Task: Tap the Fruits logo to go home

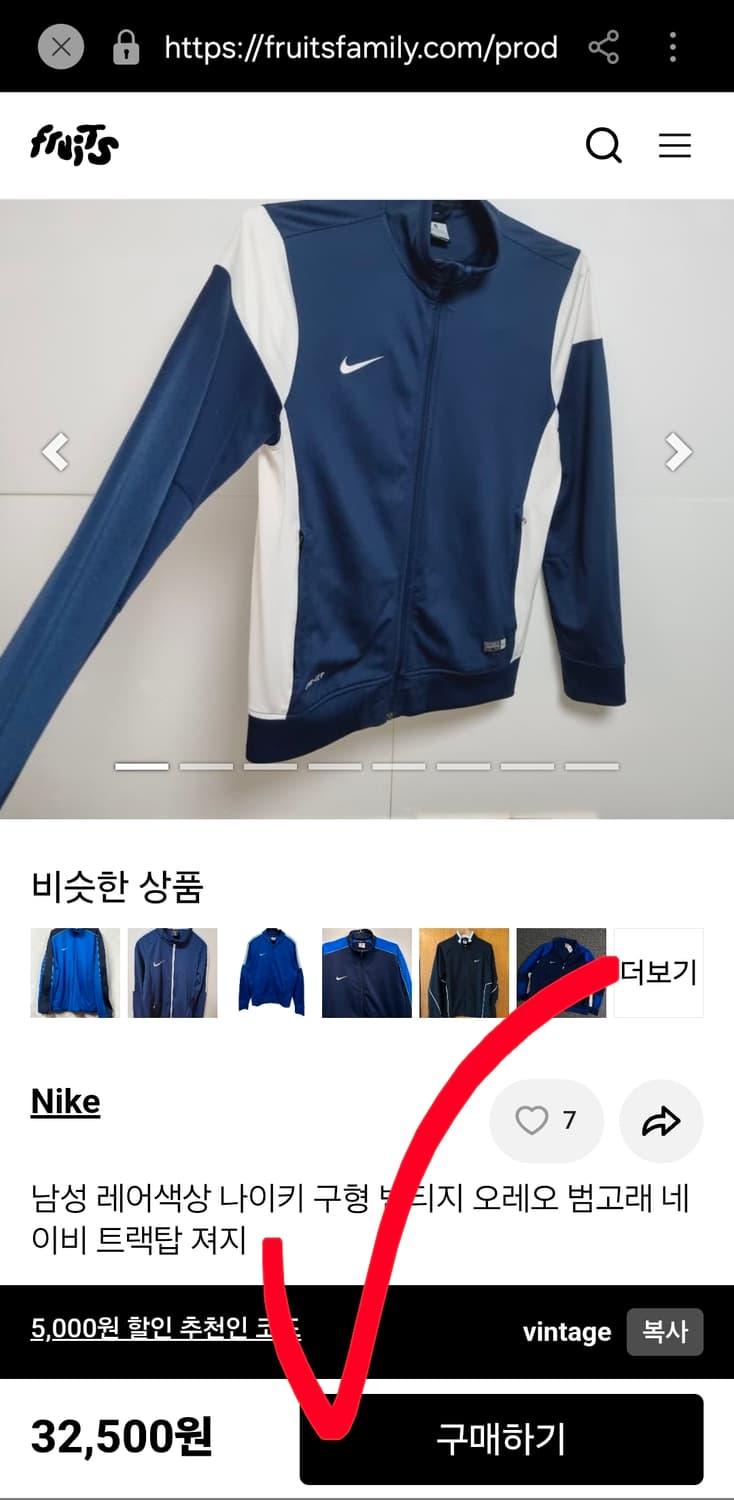Action: 72,144
